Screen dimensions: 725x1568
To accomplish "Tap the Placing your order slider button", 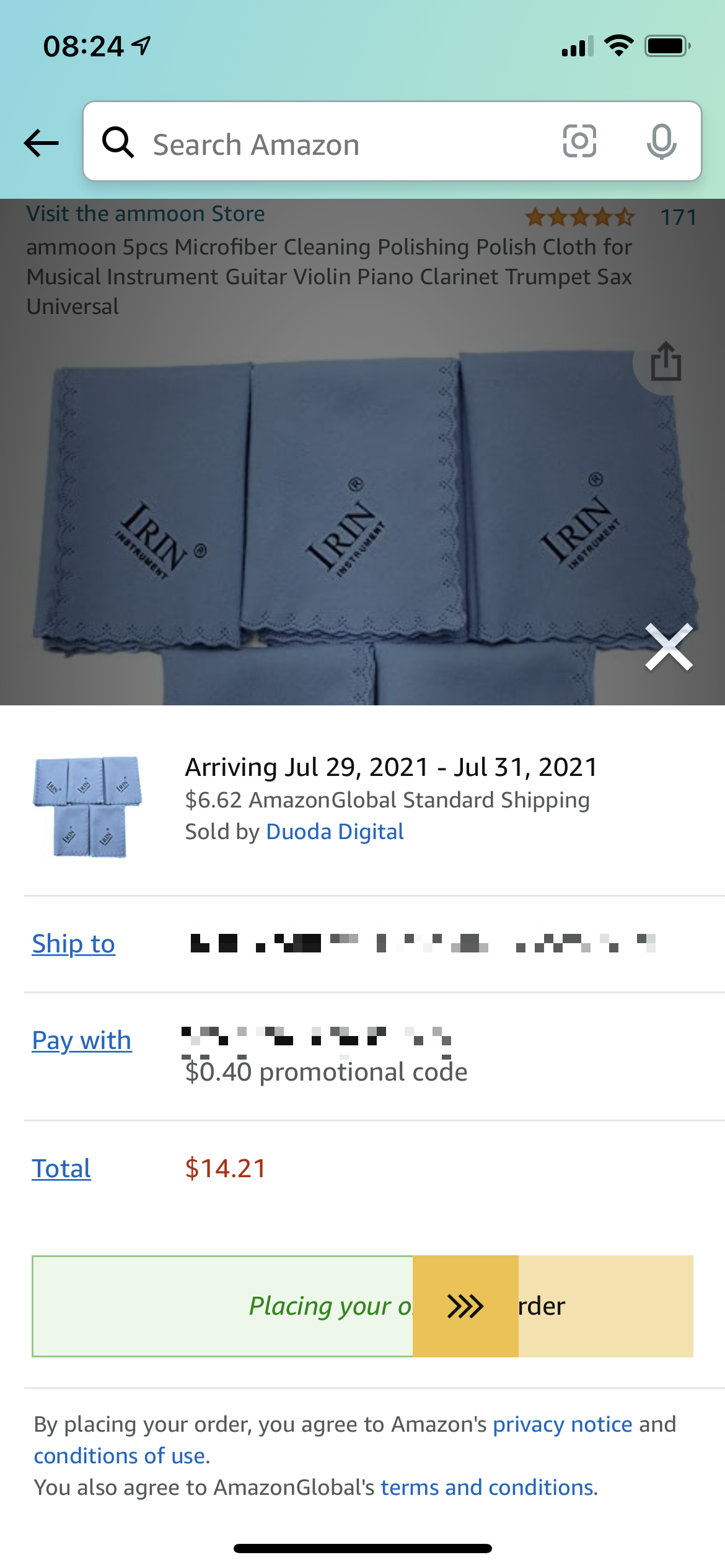I will point(465,1306).
